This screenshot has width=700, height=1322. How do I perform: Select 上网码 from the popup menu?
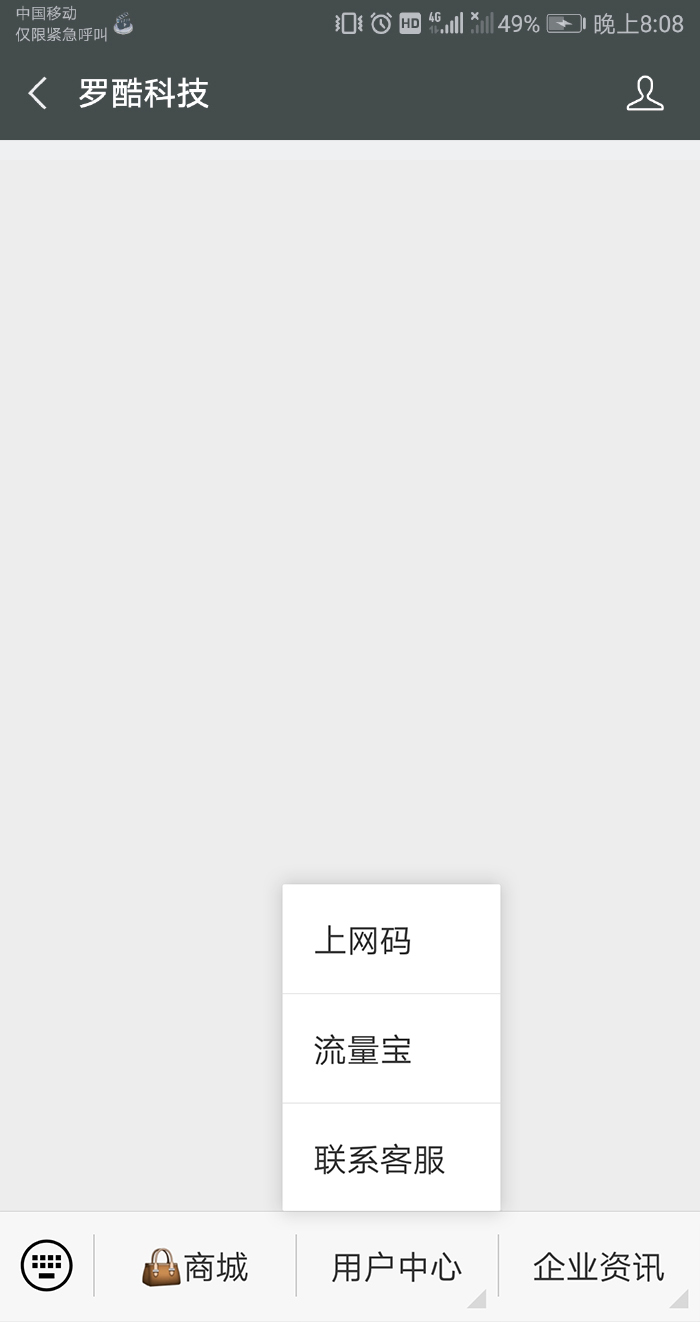click(391, 940)
